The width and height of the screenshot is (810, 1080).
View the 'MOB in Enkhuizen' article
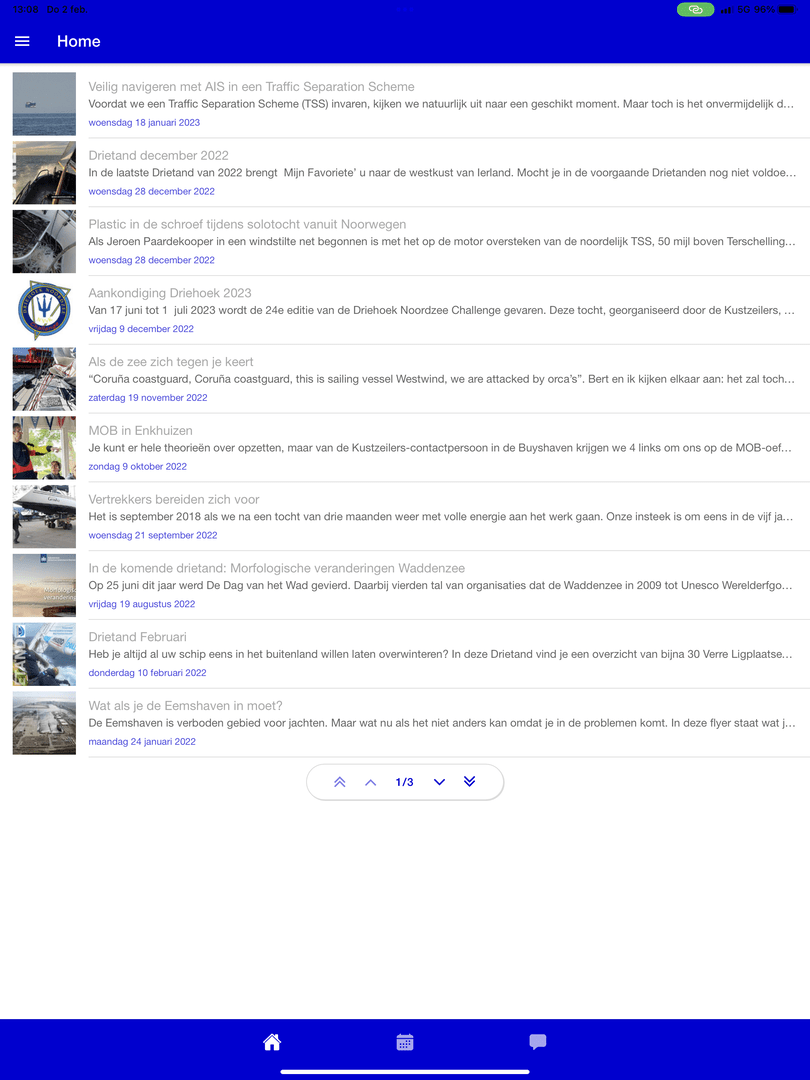point(140,431)
